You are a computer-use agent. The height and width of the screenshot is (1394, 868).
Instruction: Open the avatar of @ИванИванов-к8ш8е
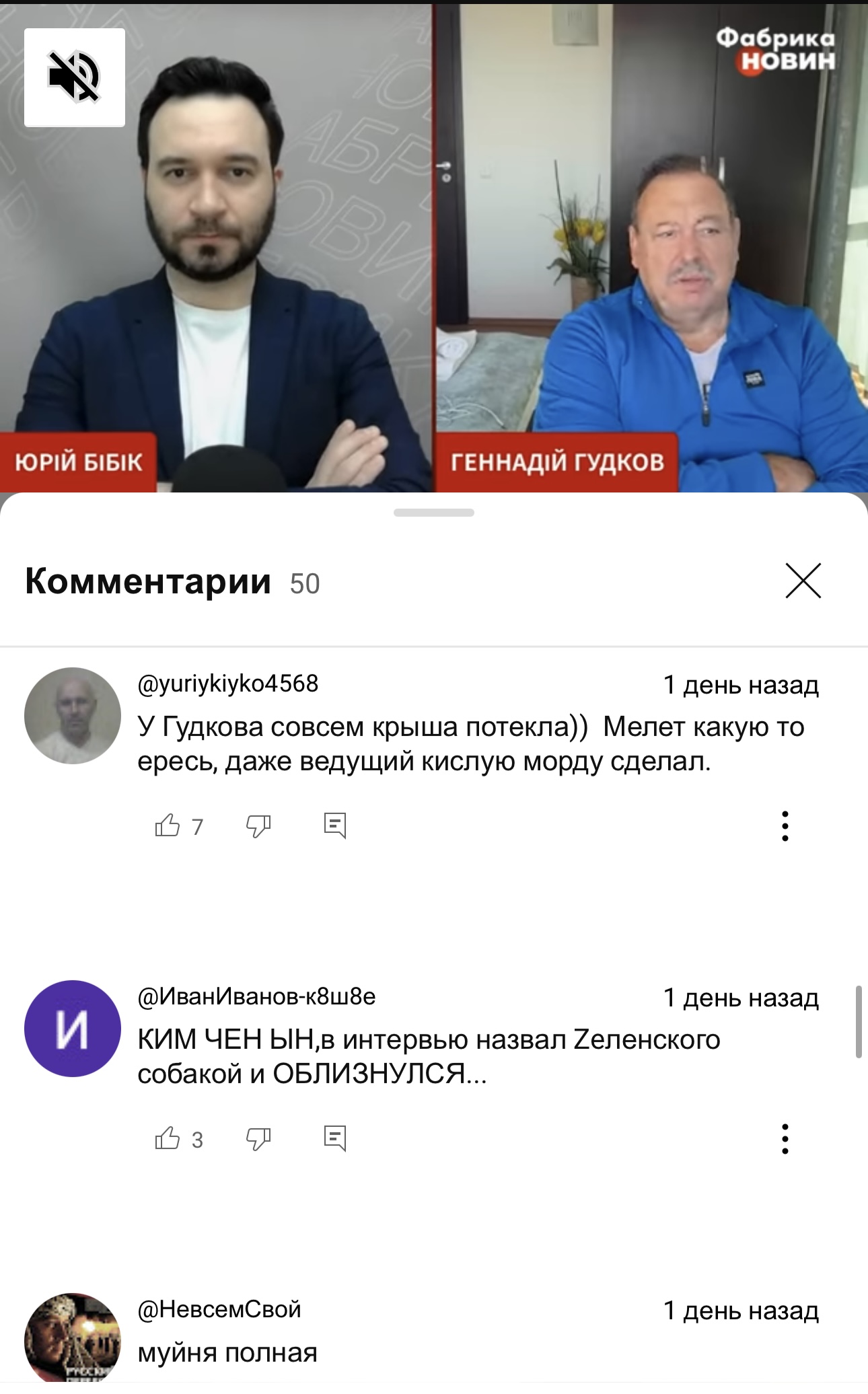(73, 1029)
